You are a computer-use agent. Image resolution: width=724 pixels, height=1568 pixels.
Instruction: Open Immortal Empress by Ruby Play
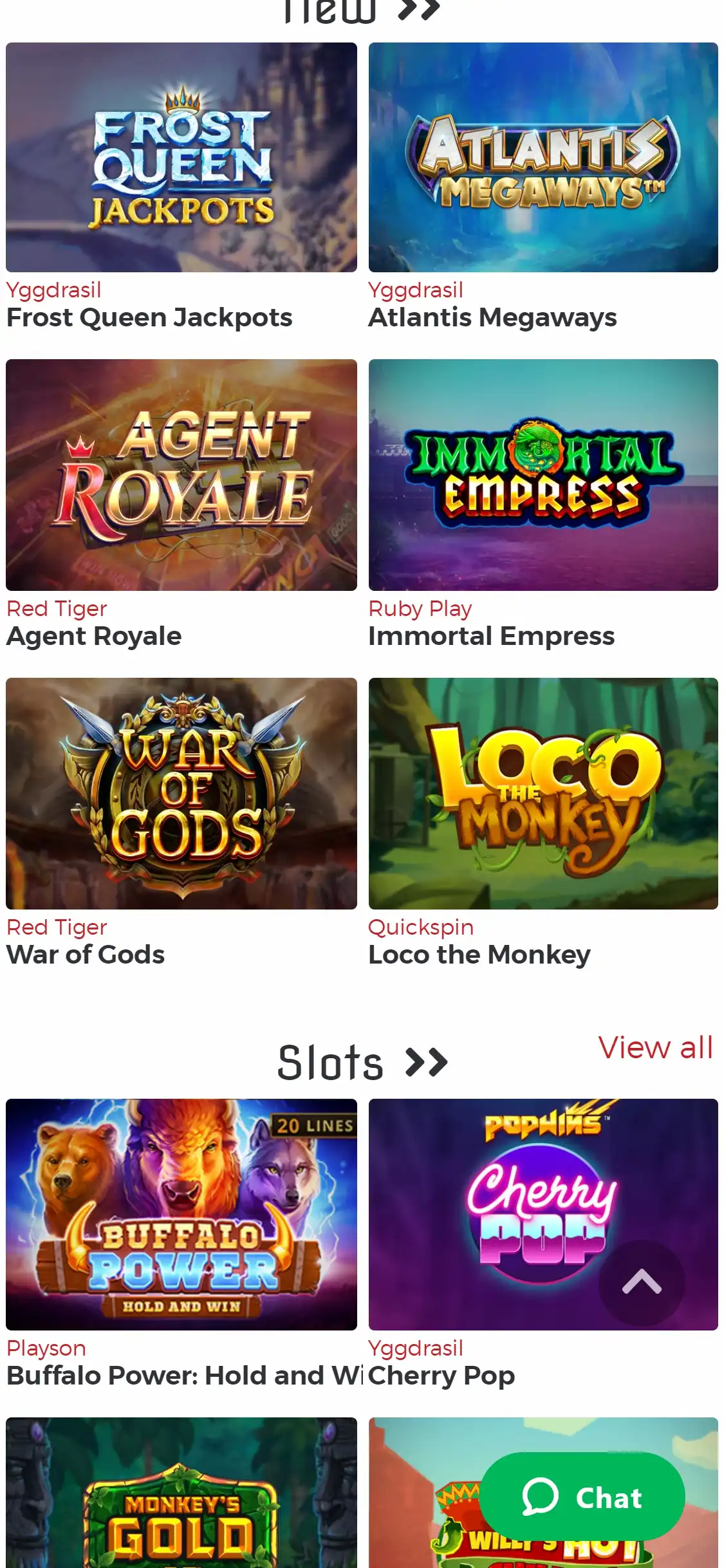[543, 475]
